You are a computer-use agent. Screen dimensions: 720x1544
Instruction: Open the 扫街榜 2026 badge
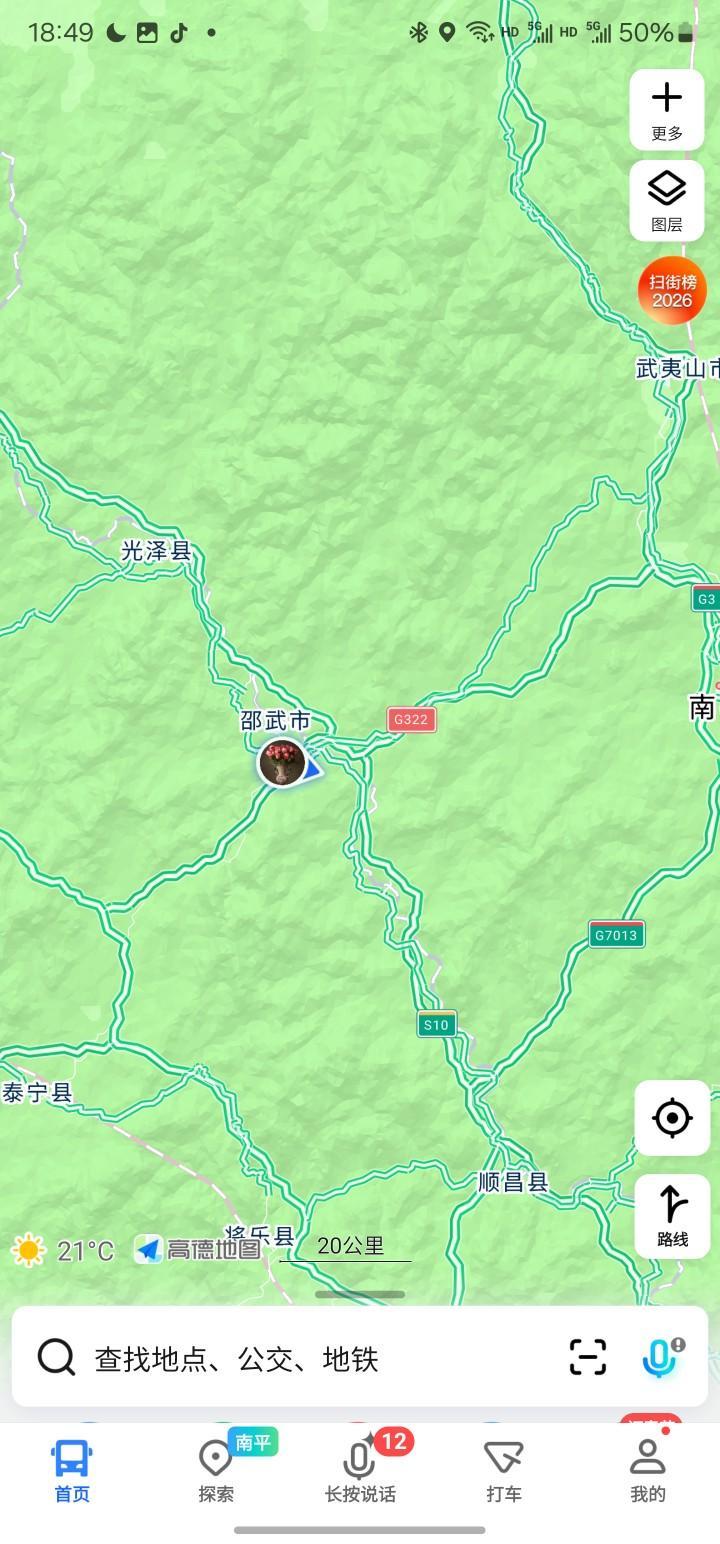pos(672,290)
